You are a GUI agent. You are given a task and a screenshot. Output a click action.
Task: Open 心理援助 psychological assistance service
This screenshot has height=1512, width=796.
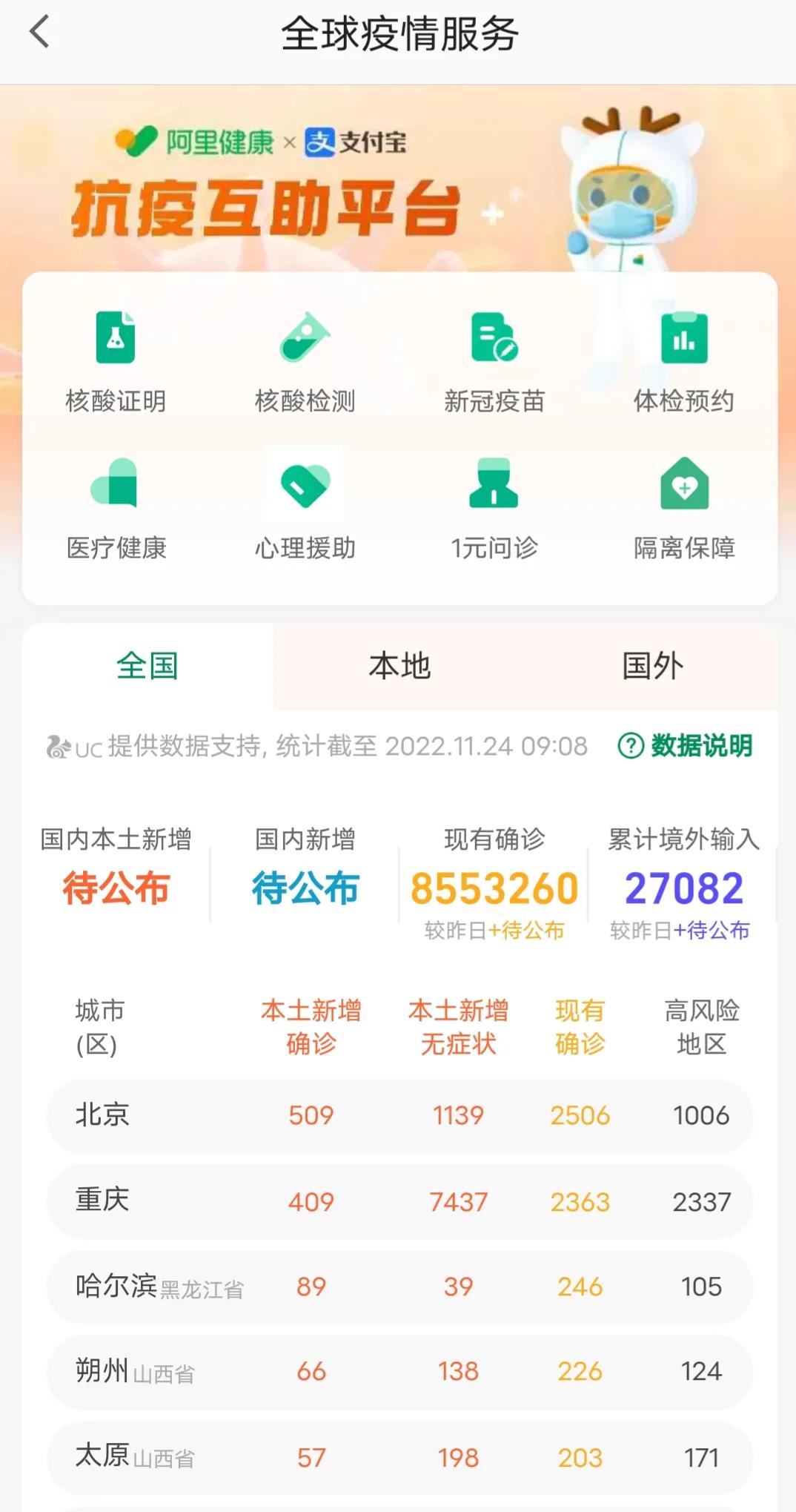tap(304, 510)
